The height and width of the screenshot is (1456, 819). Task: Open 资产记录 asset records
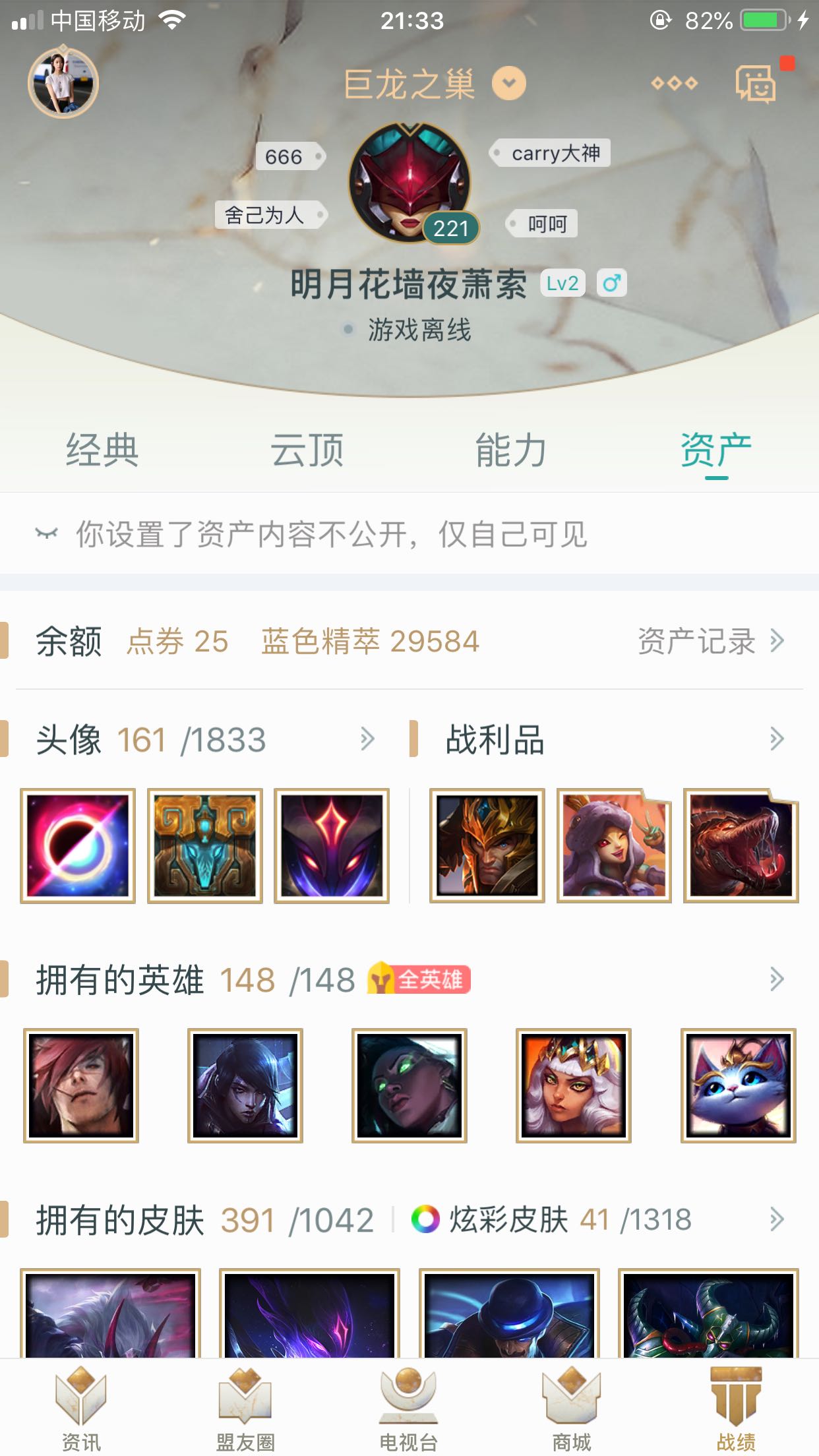point(710,641)
